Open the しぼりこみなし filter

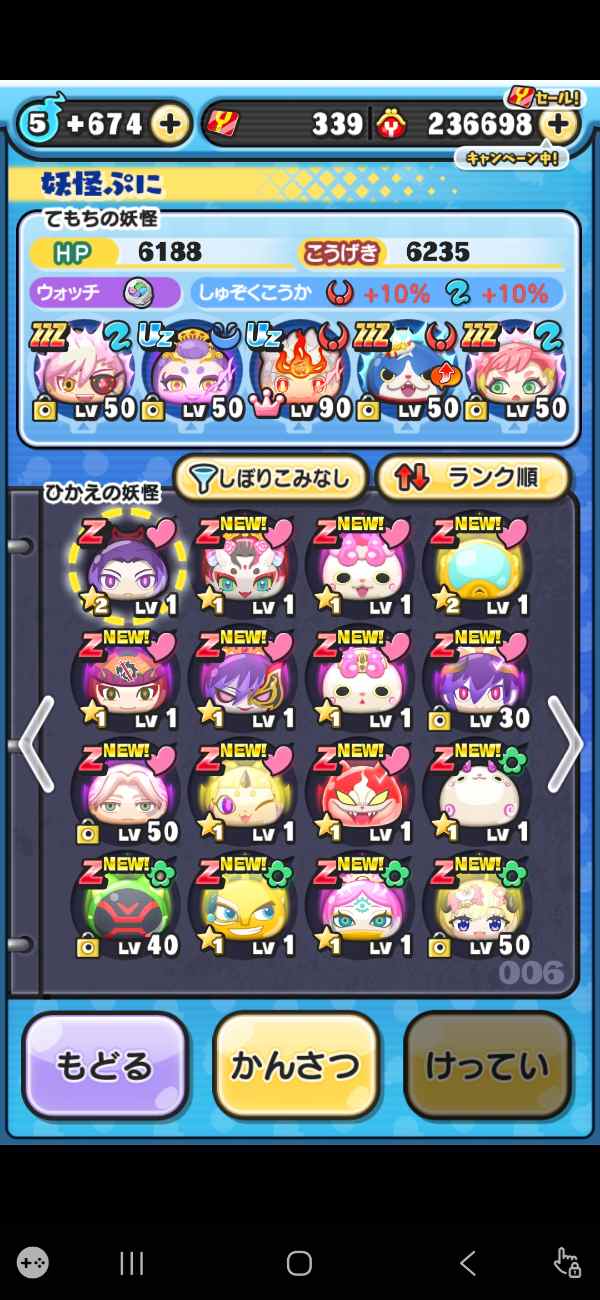point(270,479)
